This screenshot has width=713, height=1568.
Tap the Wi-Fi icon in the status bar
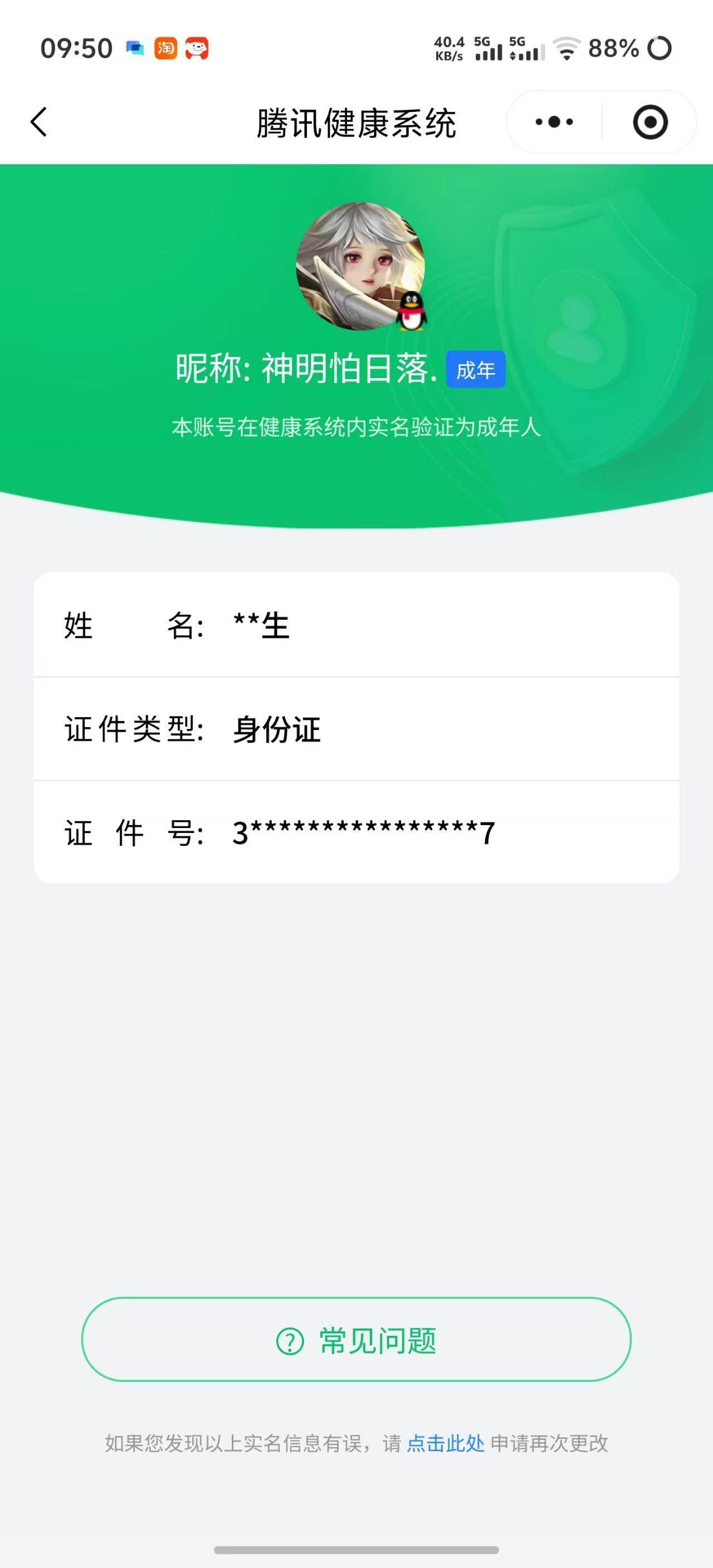click(x=567, y=52)
